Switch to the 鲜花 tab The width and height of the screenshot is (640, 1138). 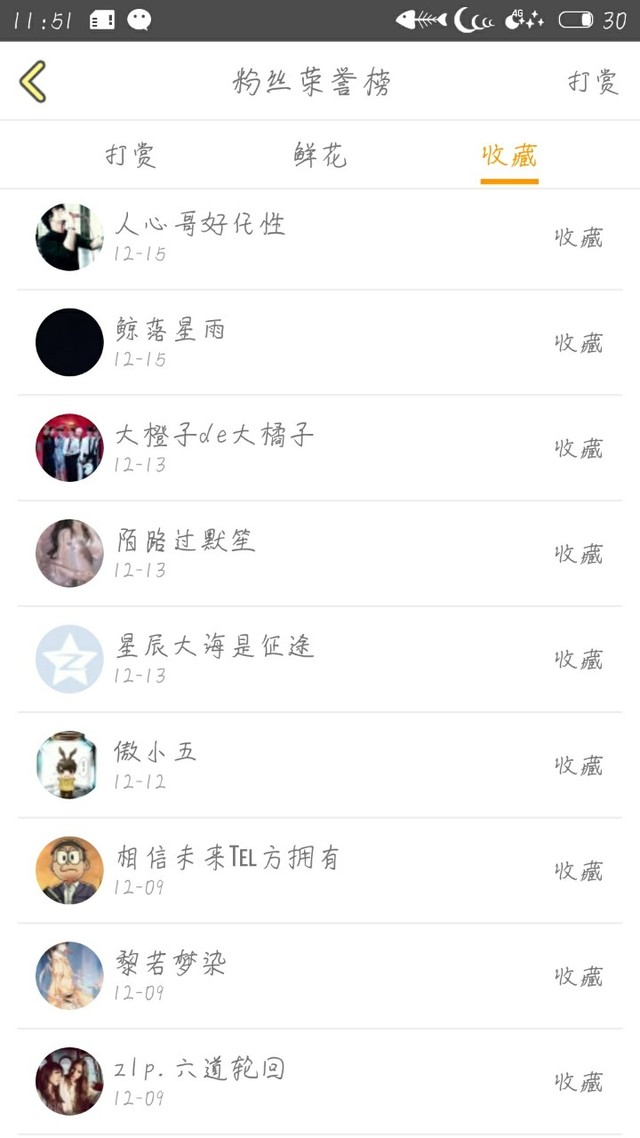[x=320, y=155]
